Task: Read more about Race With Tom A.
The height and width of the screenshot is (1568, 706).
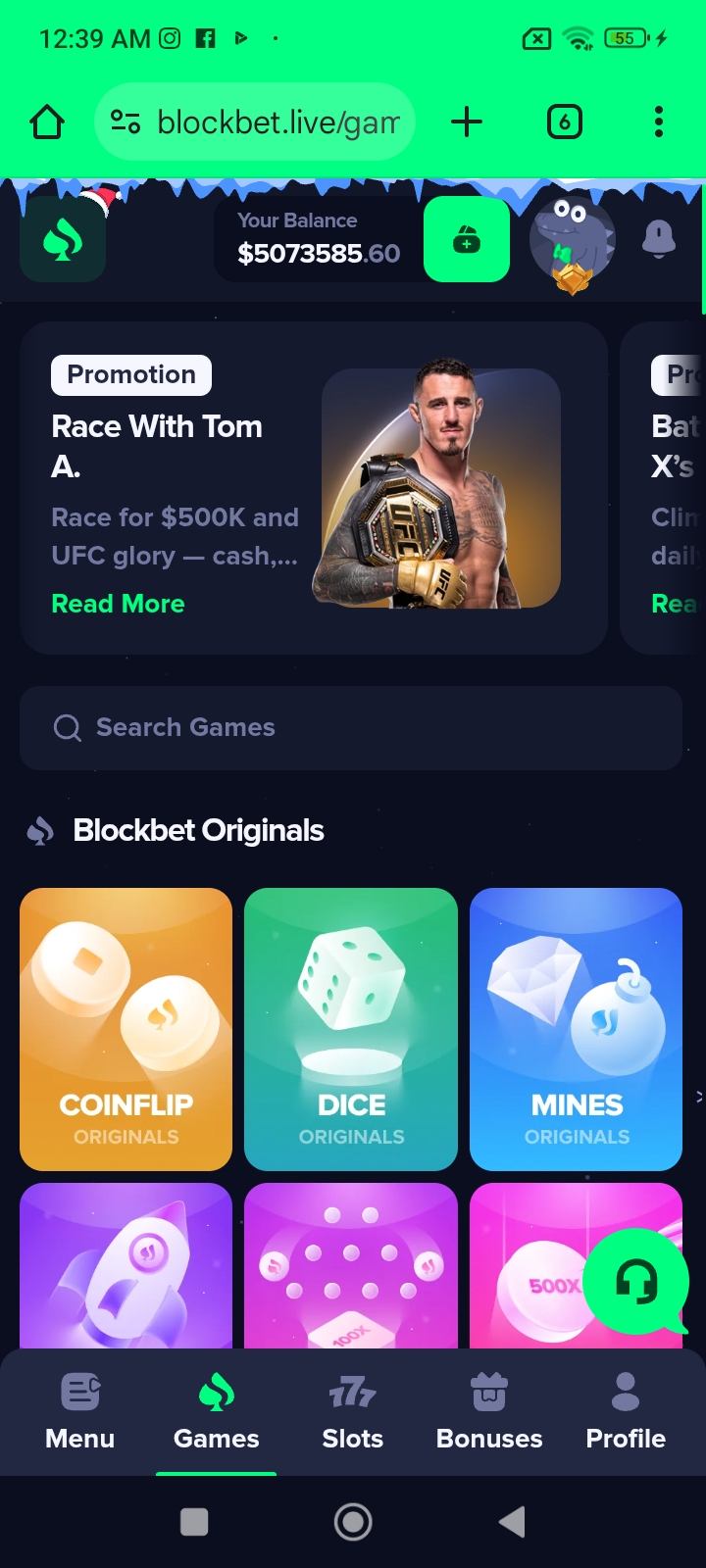Action: point(118,604)
